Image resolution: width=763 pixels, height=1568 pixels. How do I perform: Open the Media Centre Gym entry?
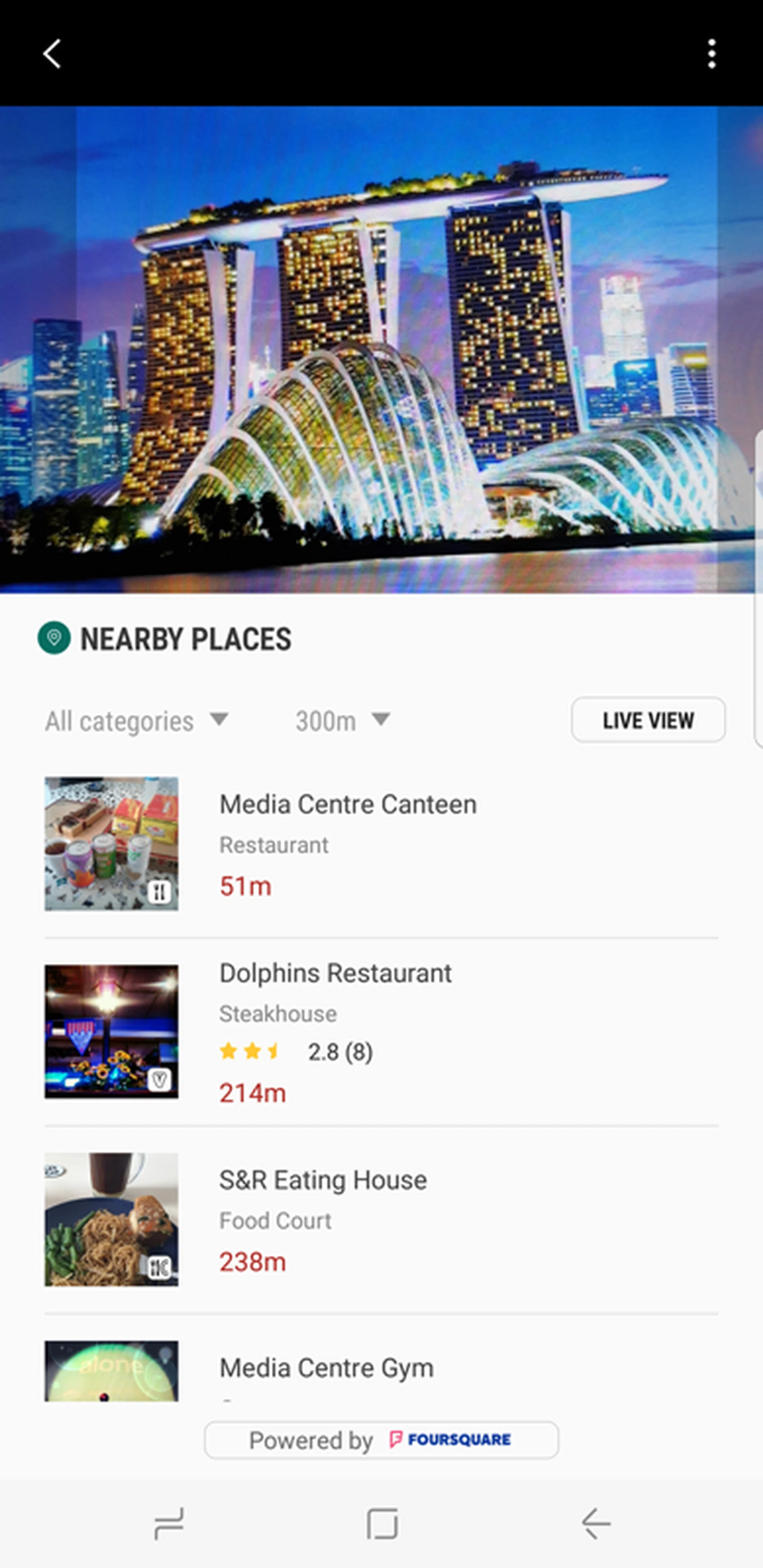326,1368
